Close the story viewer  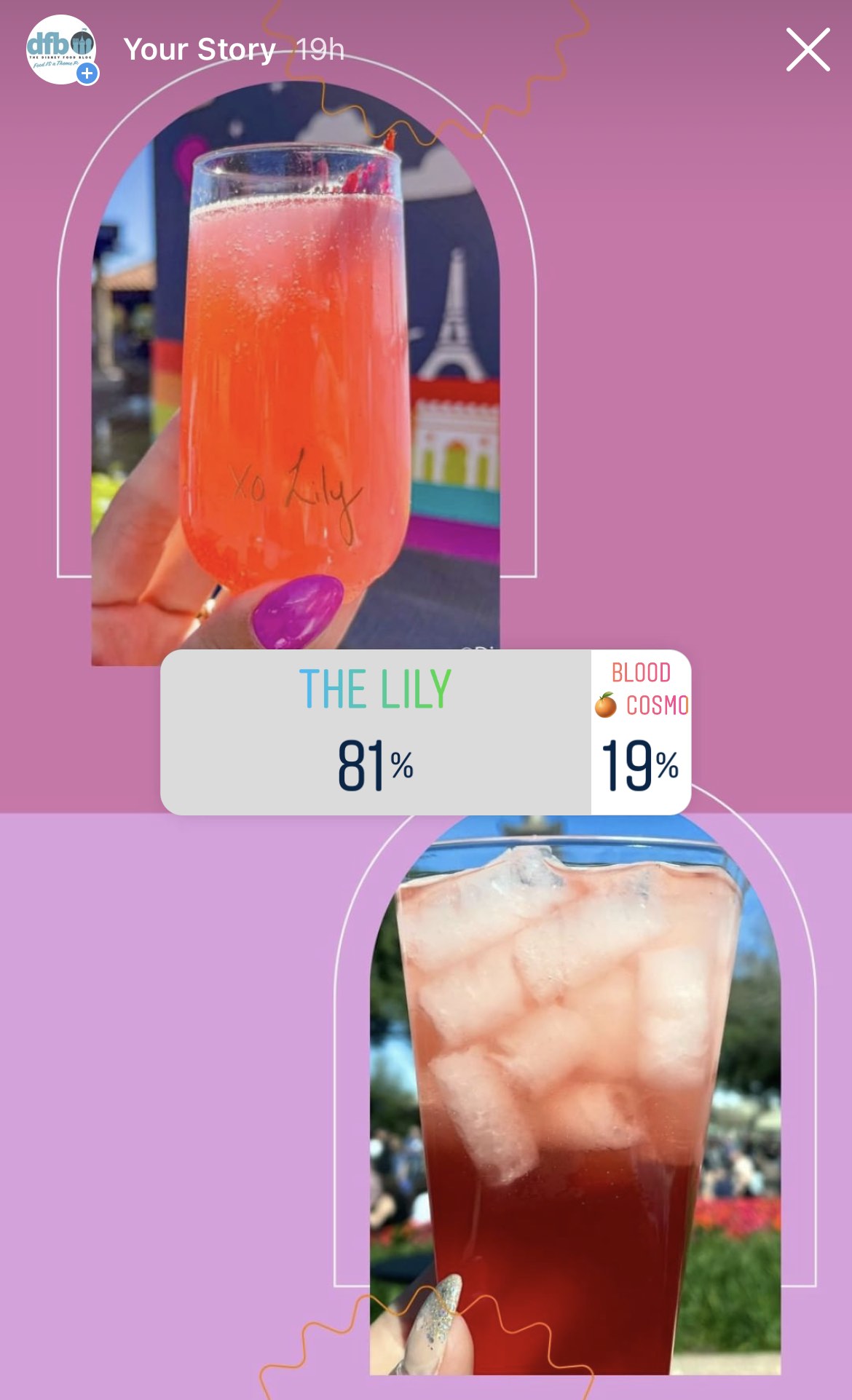[808, 50]
